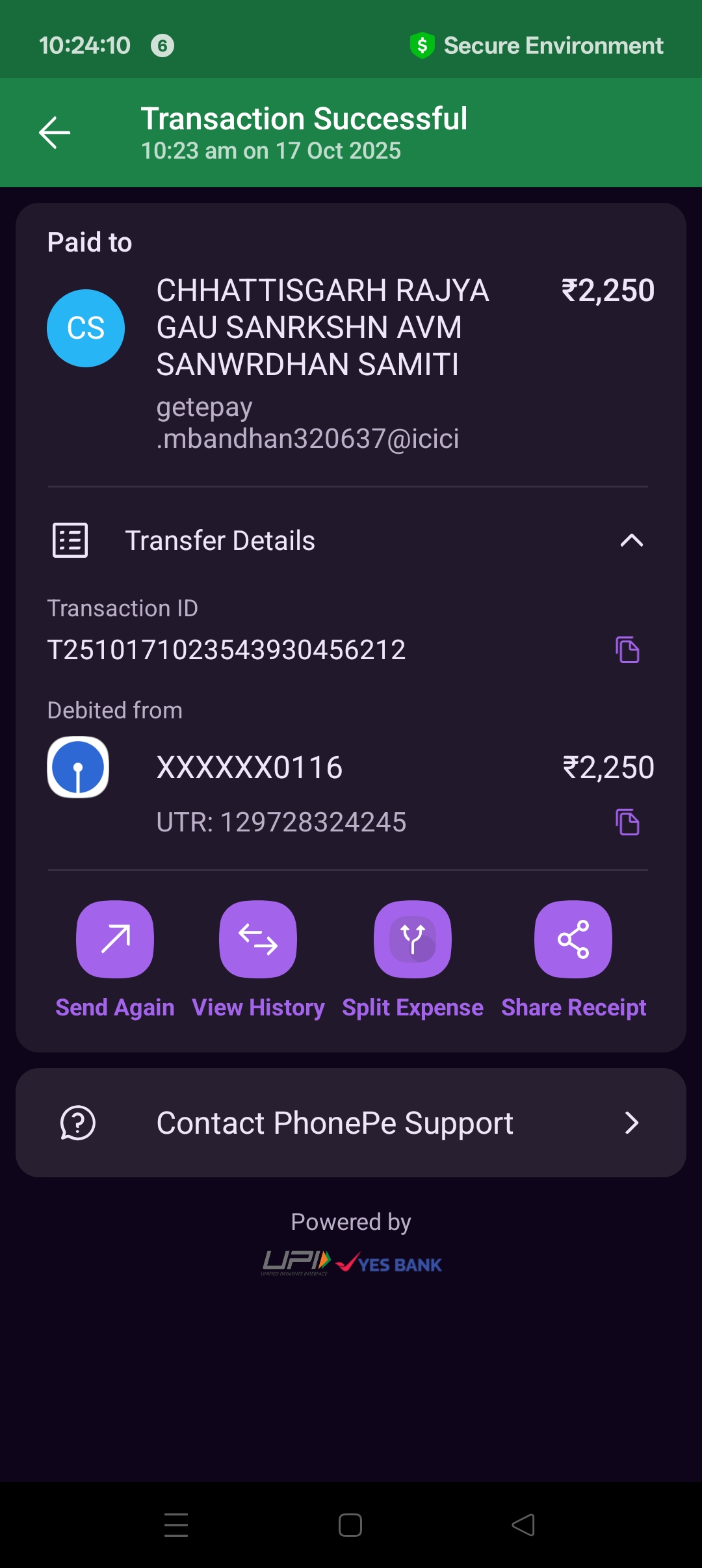702x1568 pixels.
Task: Copy the Transaction ID
Action: tap(627, 649)
